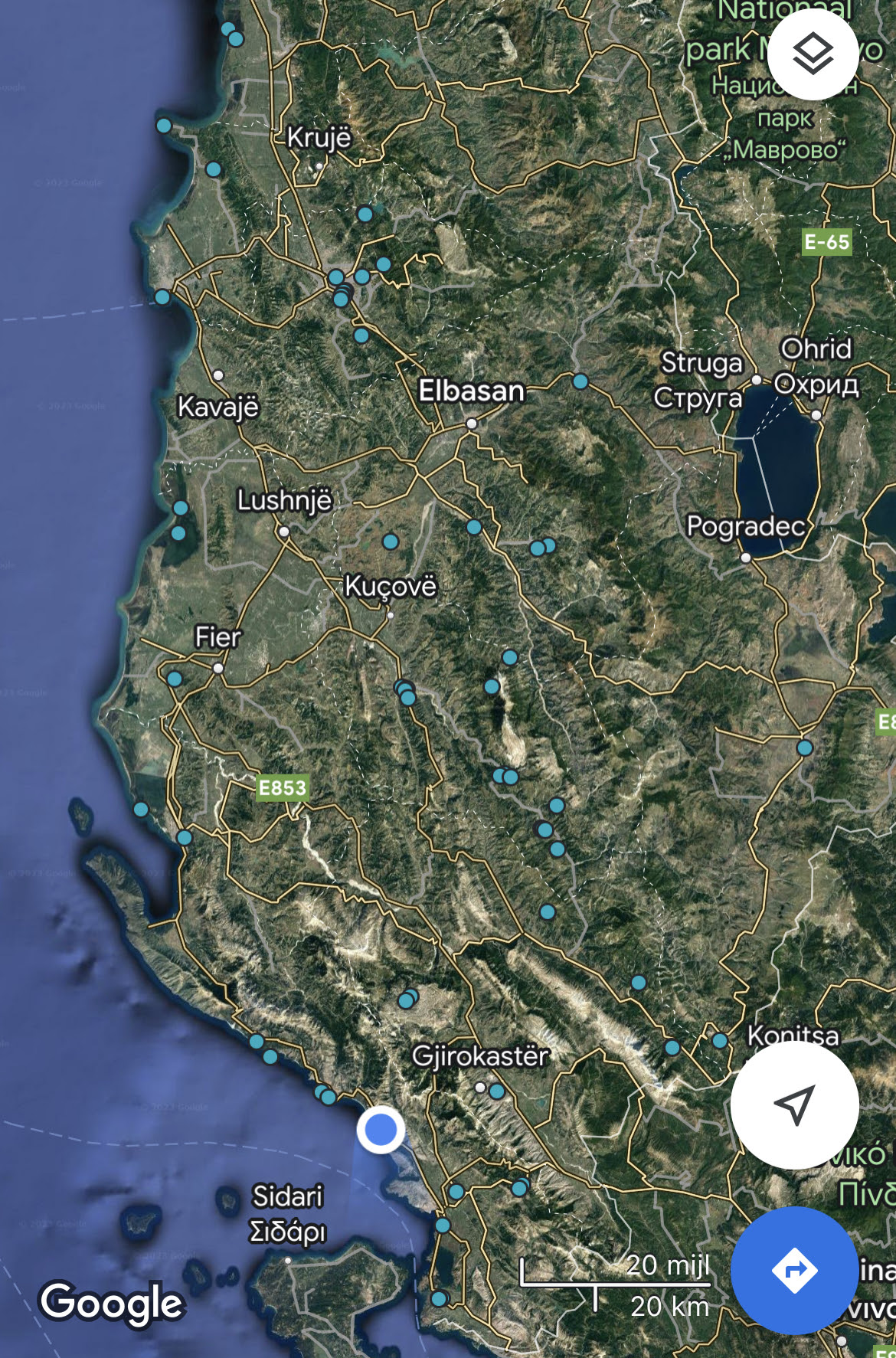This screenshot has width=896, height=1358.
Task: Select the teal marker near Lushnjë coastline
Action: pos(179,508)
